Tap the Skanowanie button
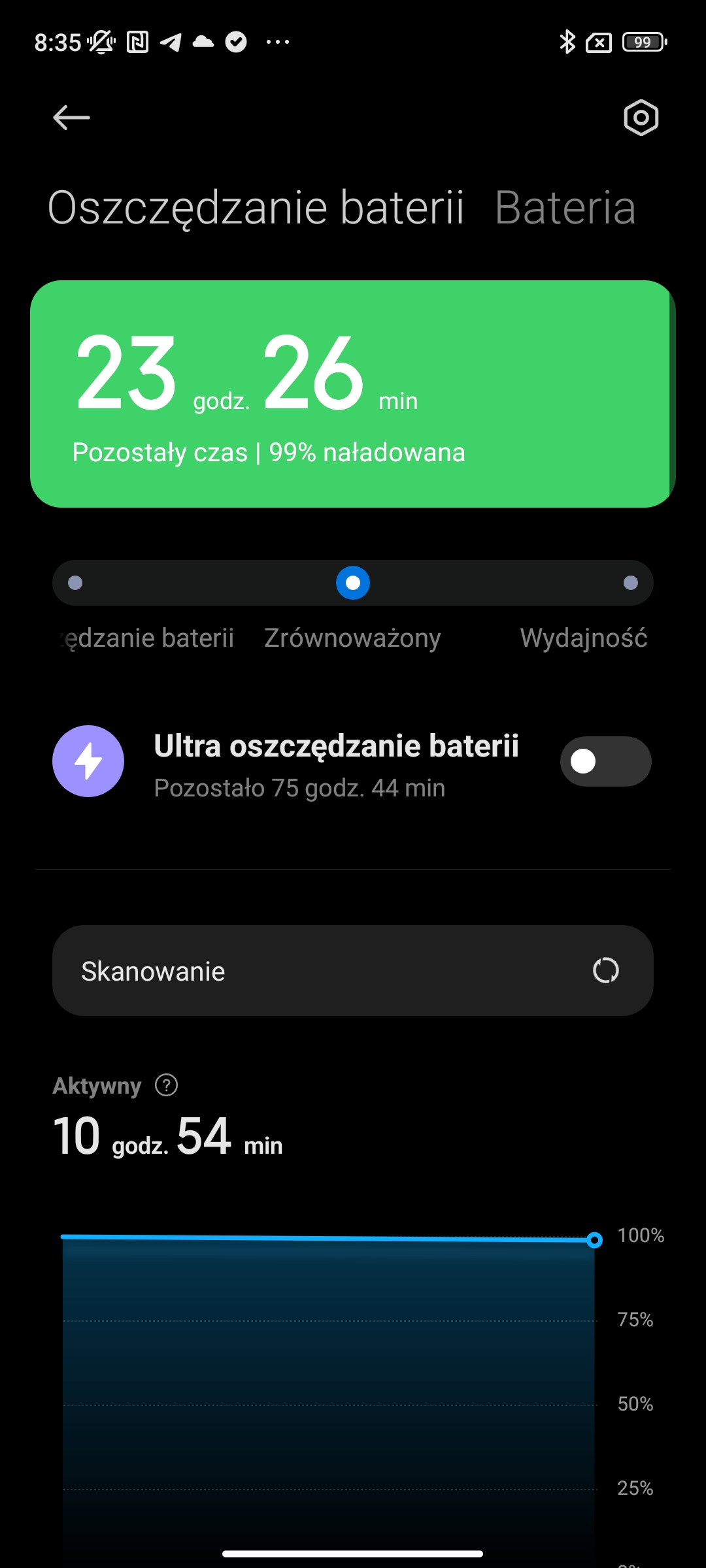Screen dimensions: 706x1568 tap(353, 970)
